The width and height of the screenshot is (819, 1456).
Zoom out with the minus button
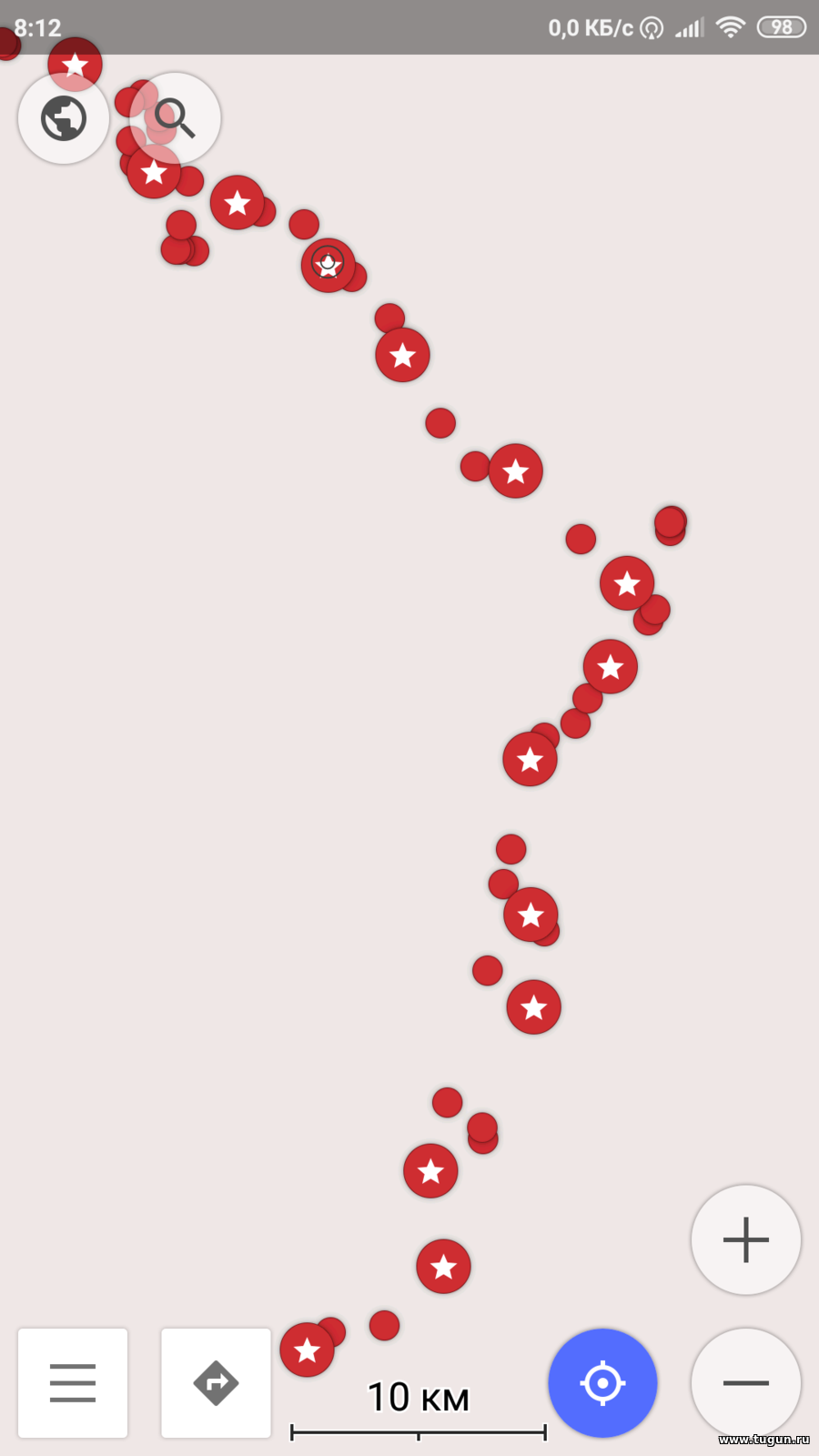click(746, 1383)
